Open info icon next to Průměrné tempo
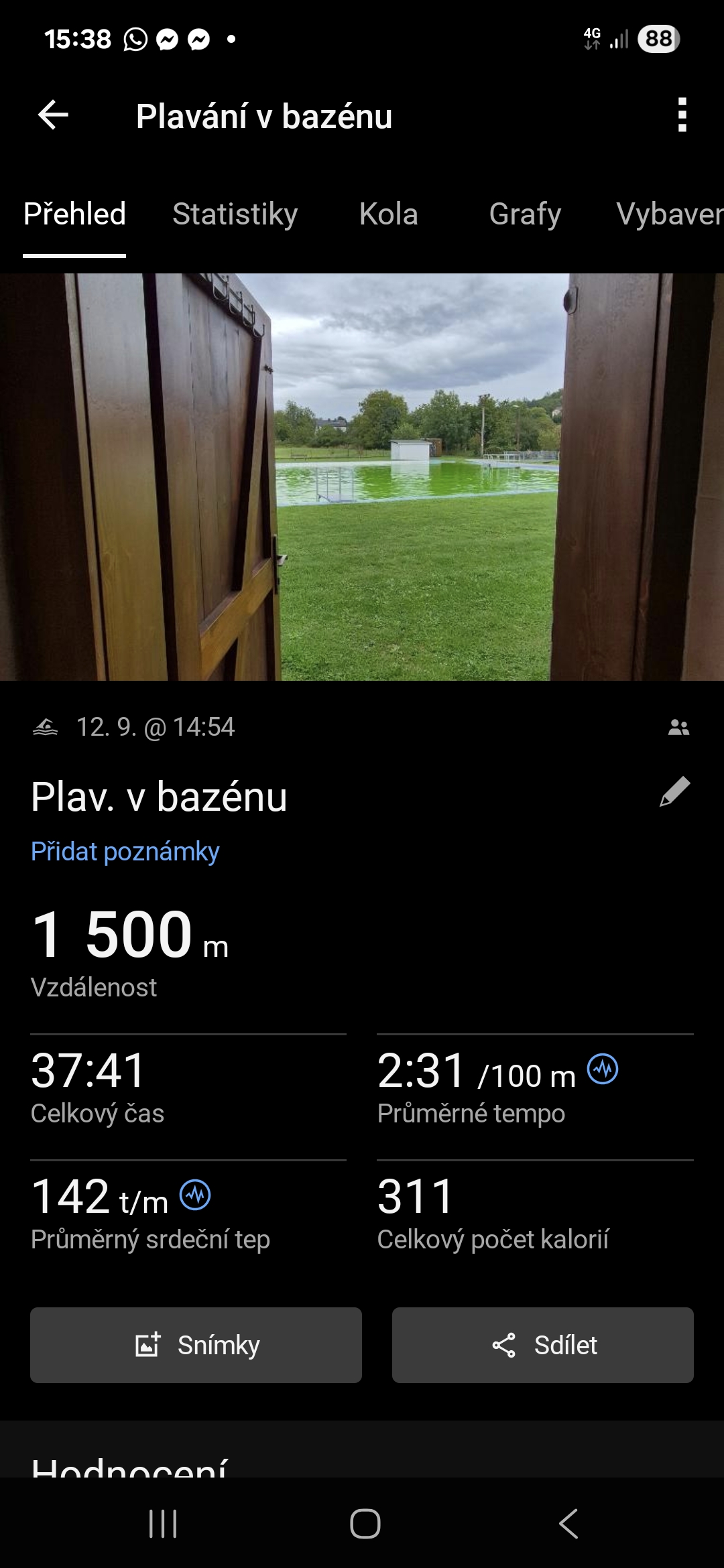The height and width of the screenshot is (1568, 724). coord(603,1069)
